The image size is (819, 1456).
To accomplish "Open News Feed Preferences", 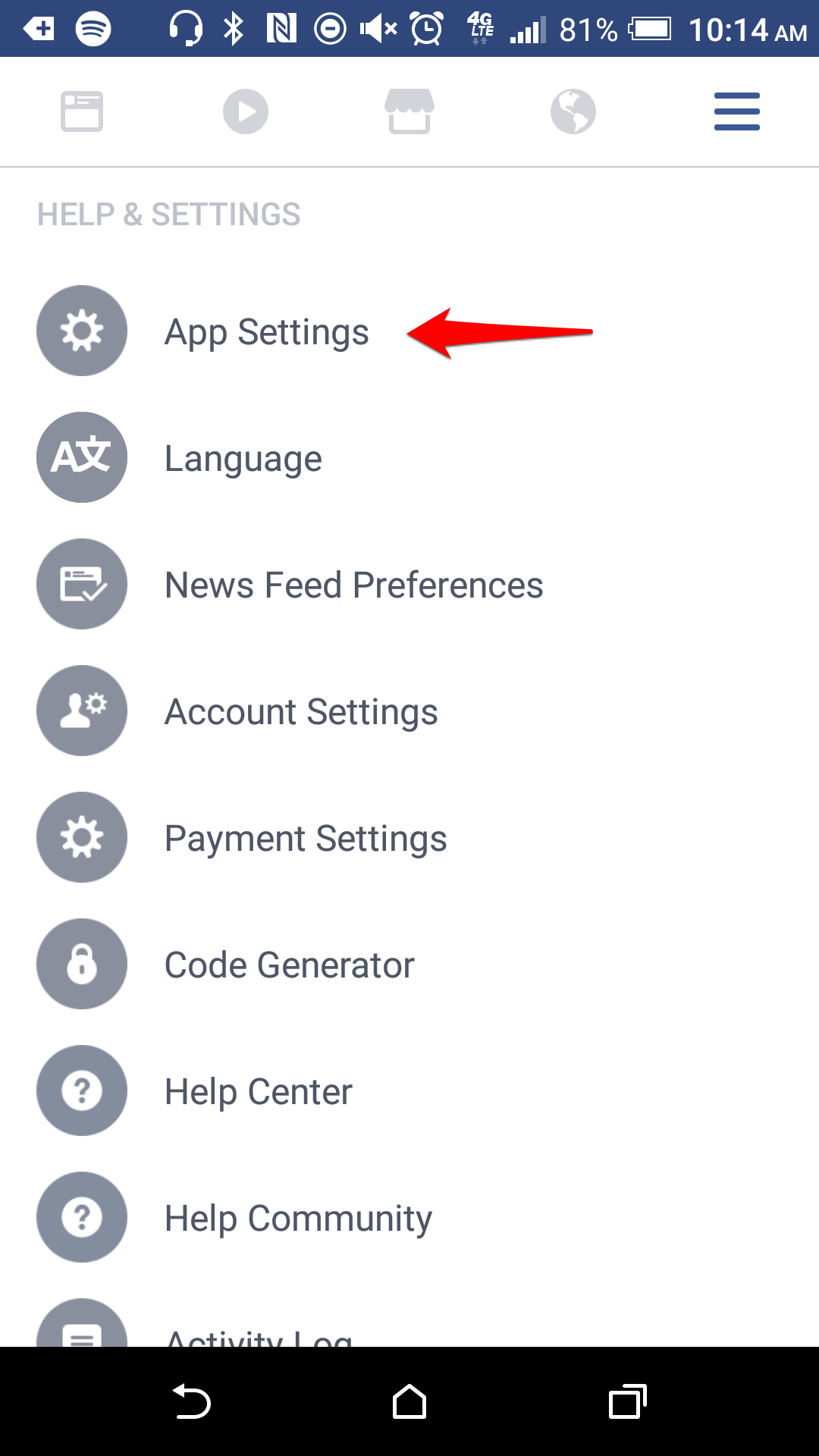I will coord(353,585).
